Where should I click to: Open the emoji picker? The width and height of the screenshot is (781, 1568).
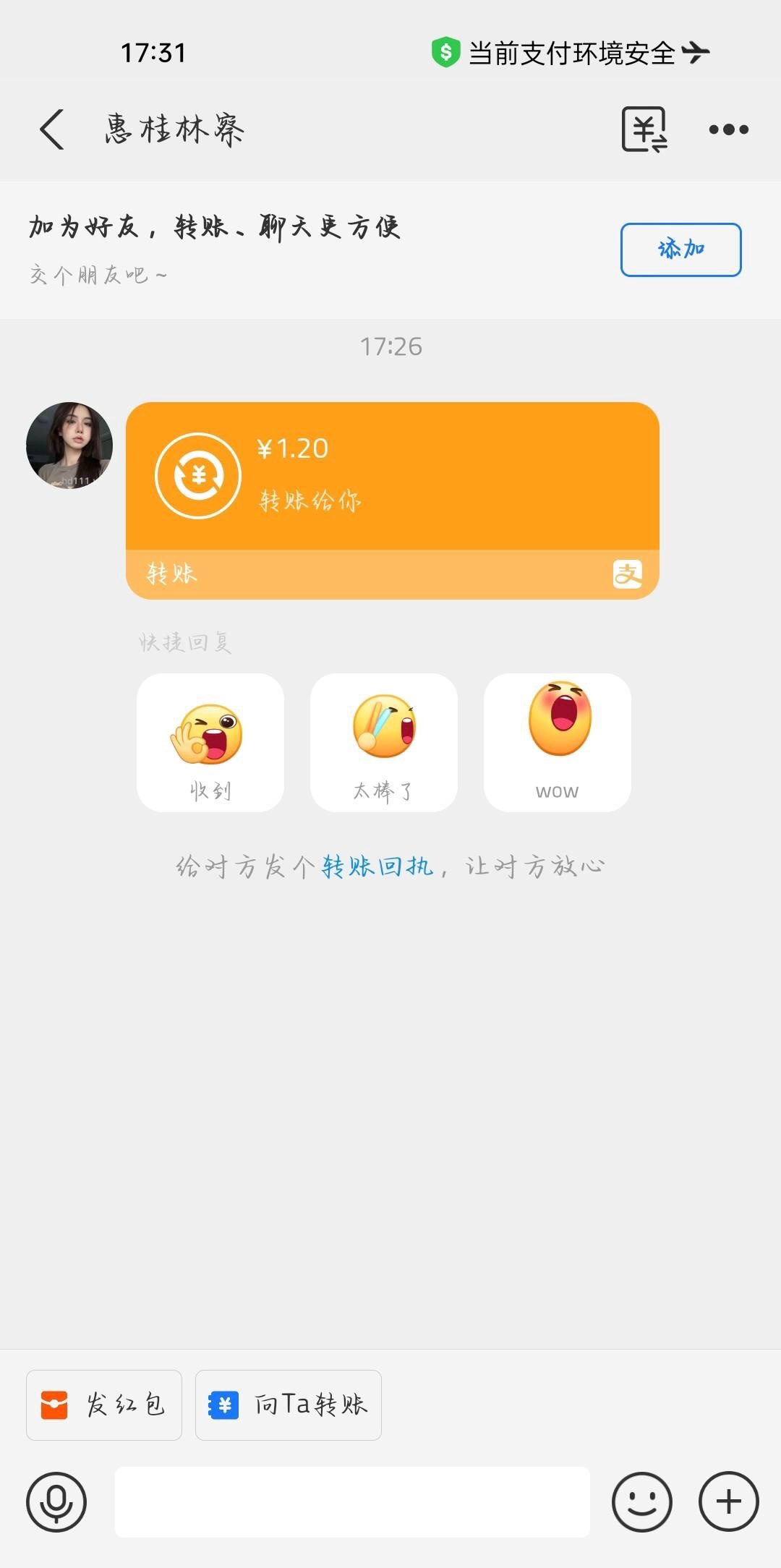[x=642, y=1502]
